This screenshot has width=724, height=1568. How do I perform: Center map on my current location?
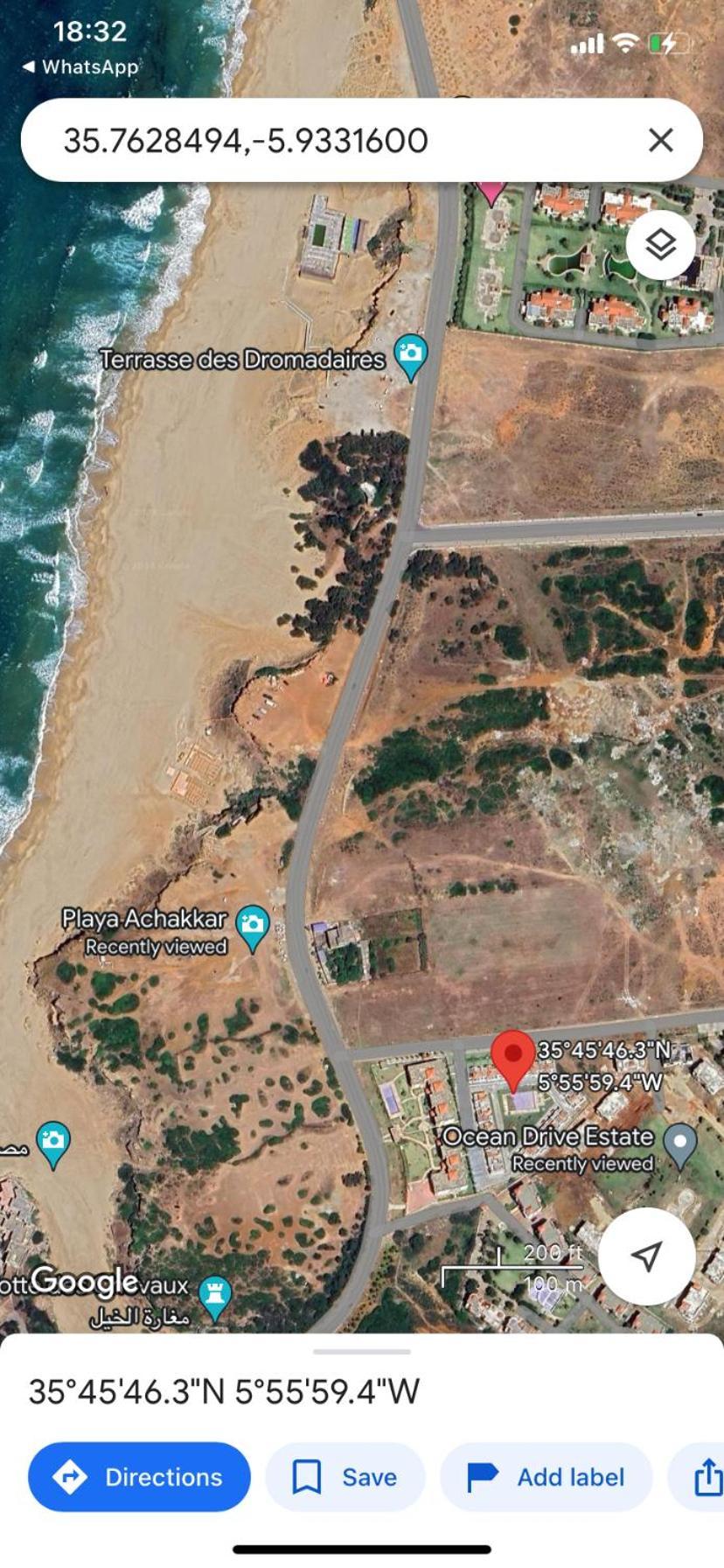(646, 1256)
